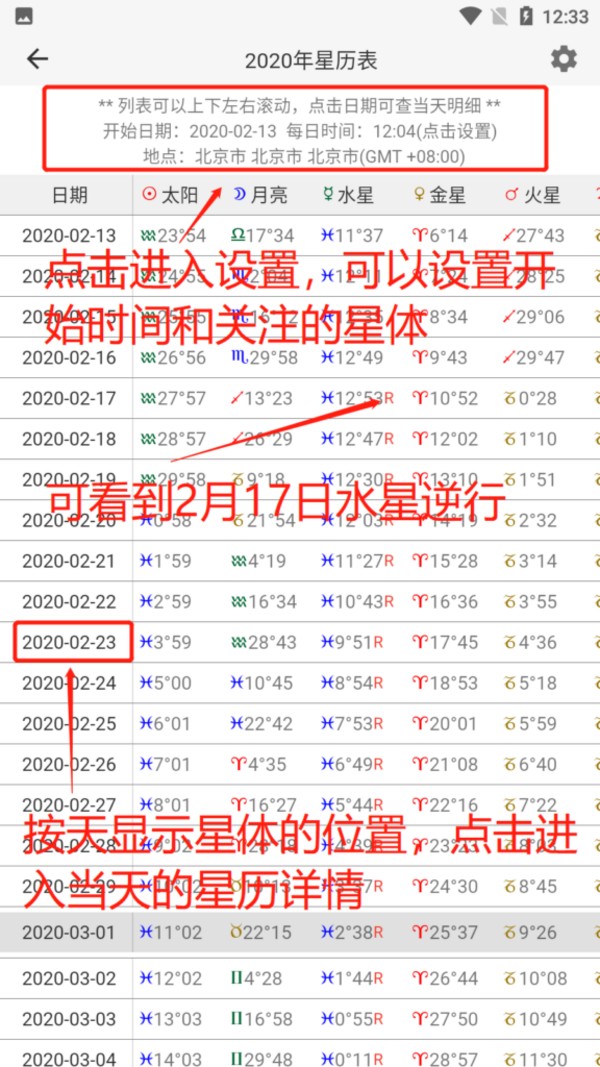
Task: Select the date 2020-02-22
Action: point(69,602)
